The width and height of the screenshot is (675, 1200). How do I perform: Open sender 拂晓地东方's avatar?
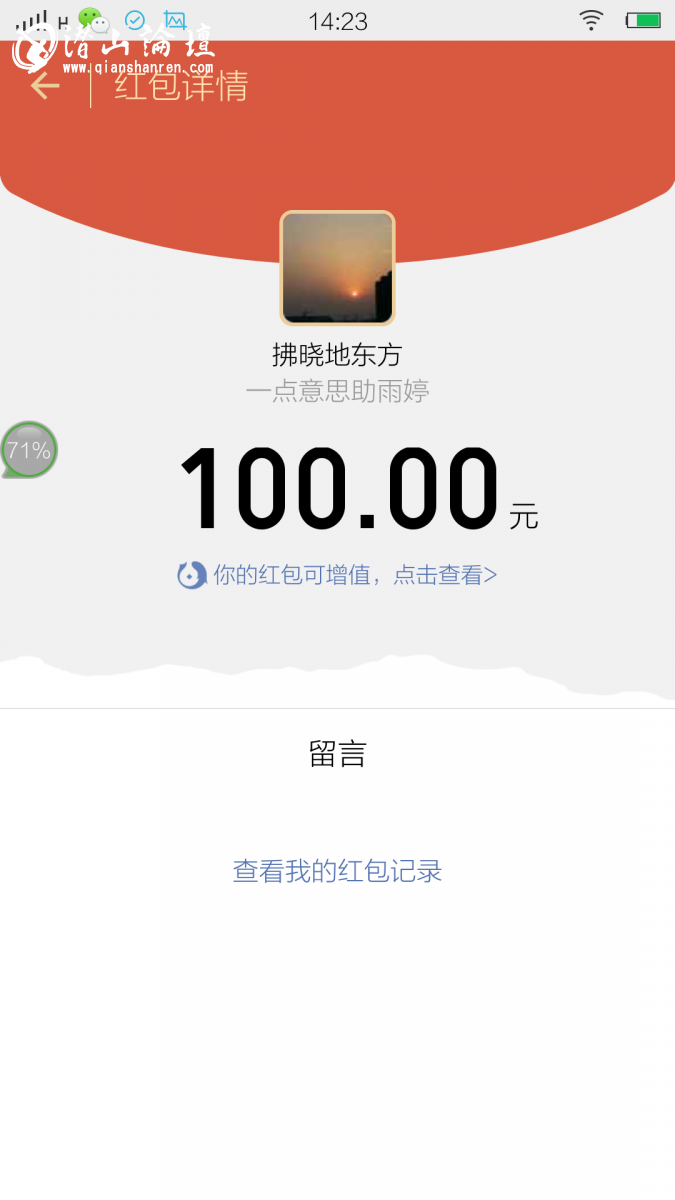[x=337, y=268]
